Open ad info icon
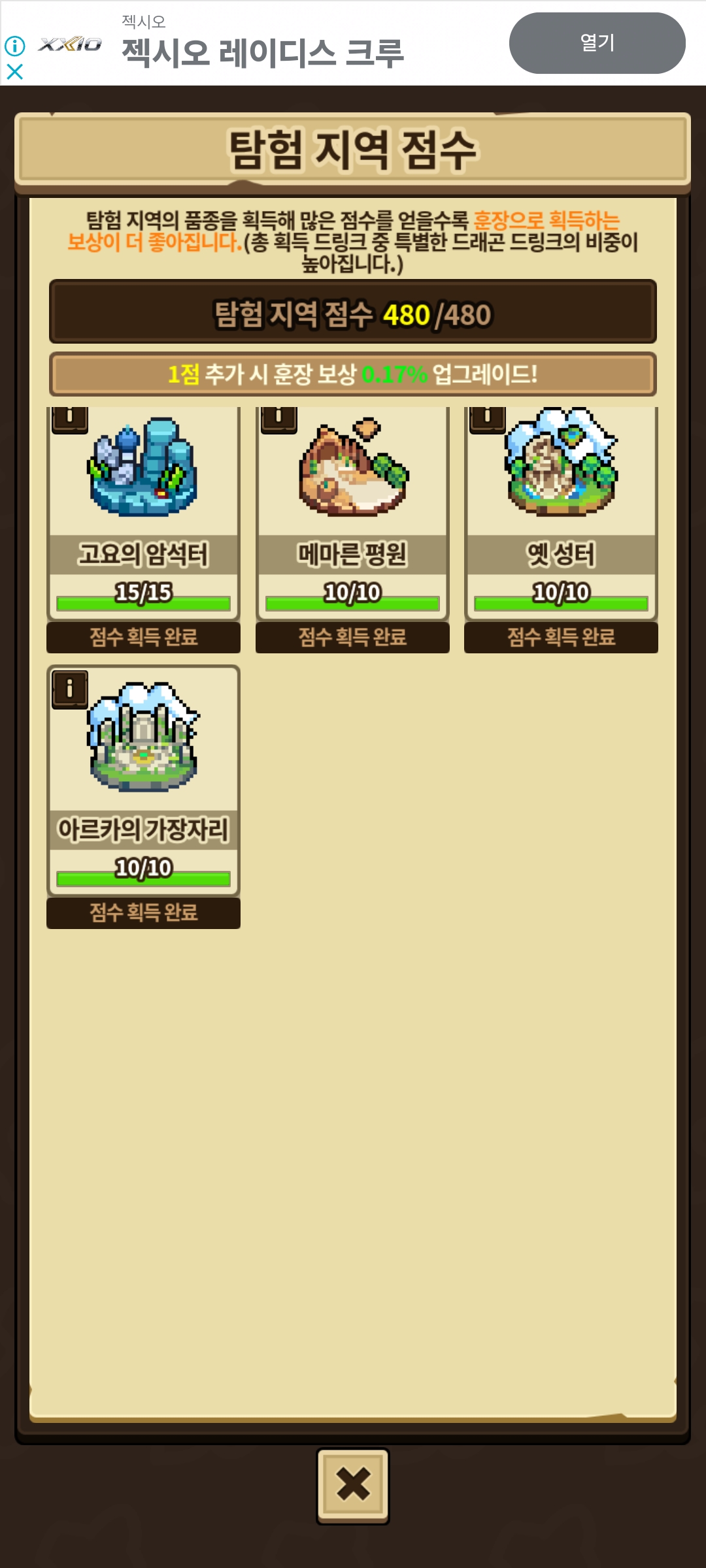 (14, 46)
